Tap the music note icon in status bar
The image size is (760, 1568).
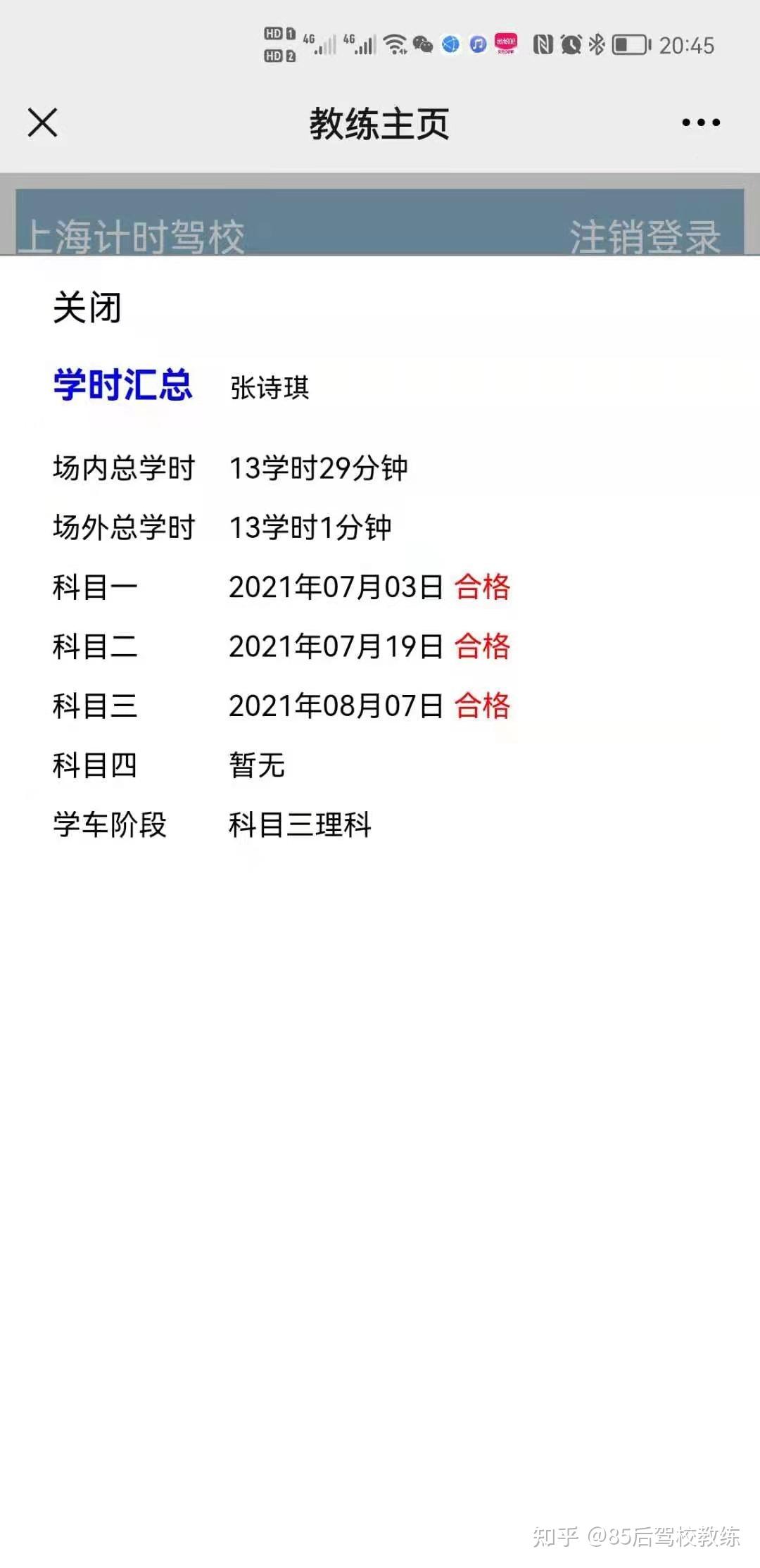[x=477, y=44]
